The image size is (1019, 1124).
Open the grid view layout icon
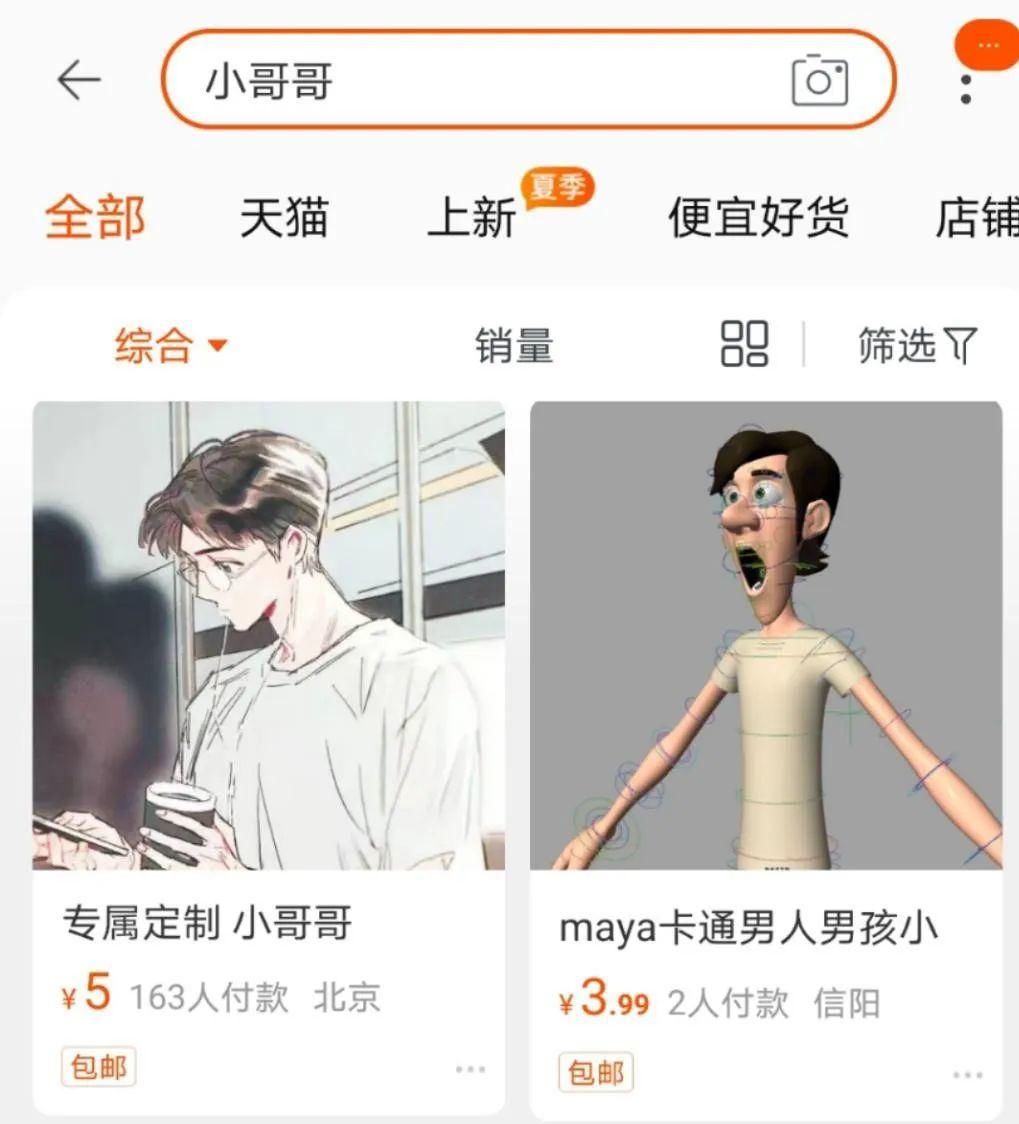point(742,344)
